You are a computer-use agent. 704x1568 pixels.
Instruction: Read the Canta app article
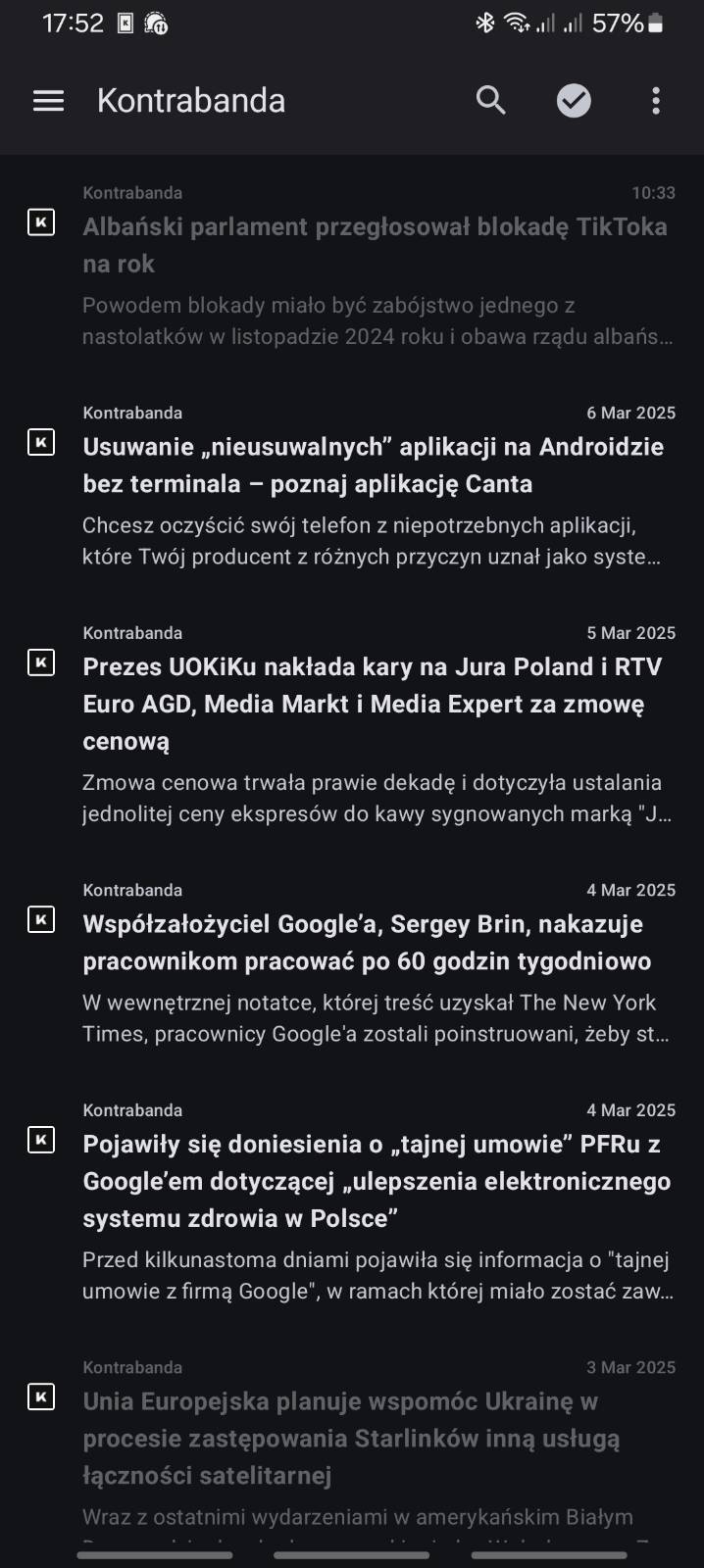(373, 465)
